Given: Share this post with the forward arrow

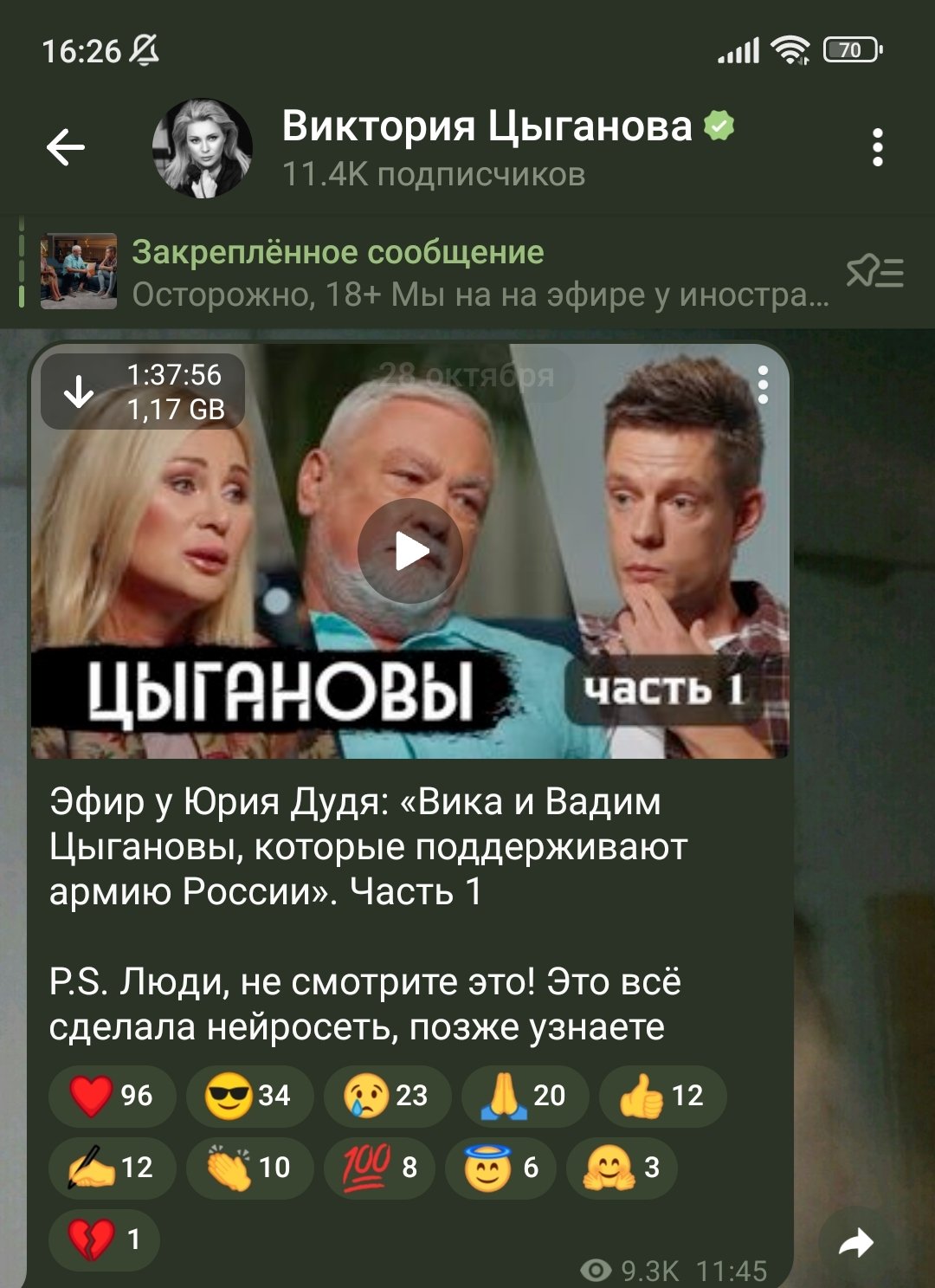Looking at the screenshot, I should click(x=856, y=1245).
